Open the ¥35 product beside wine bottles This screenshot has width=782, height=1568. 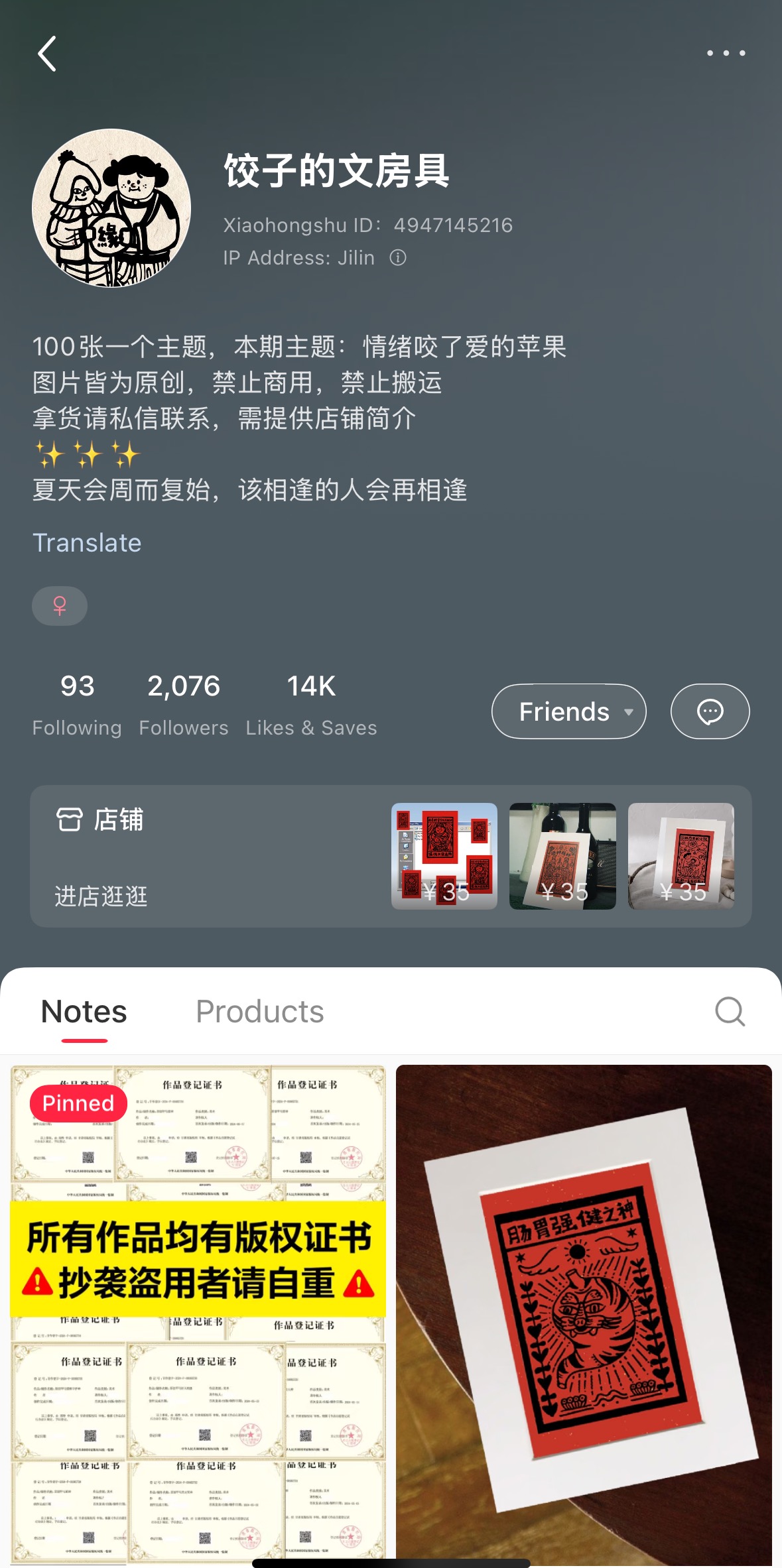pos(562,856)
